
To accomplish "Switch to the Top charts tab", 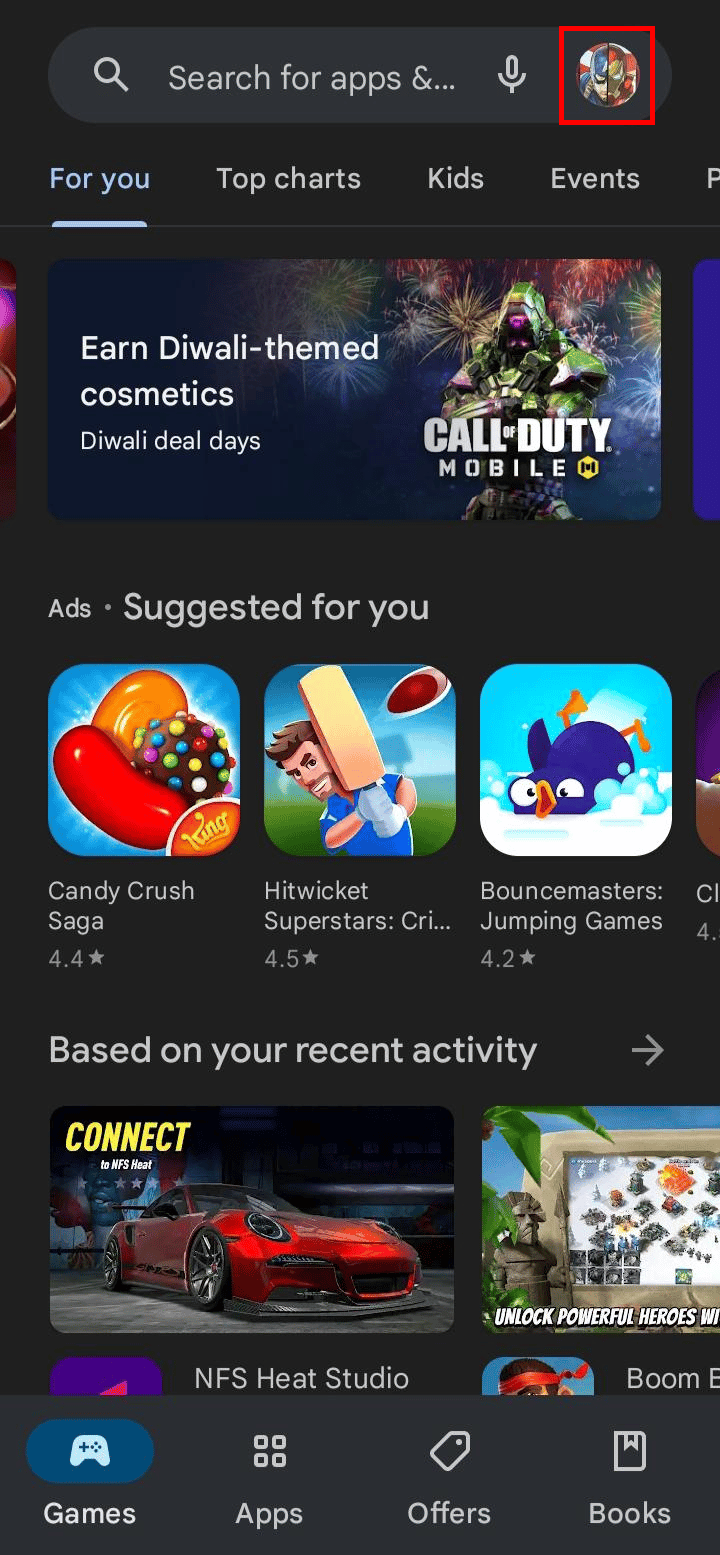I will click(x=288, y=179).
